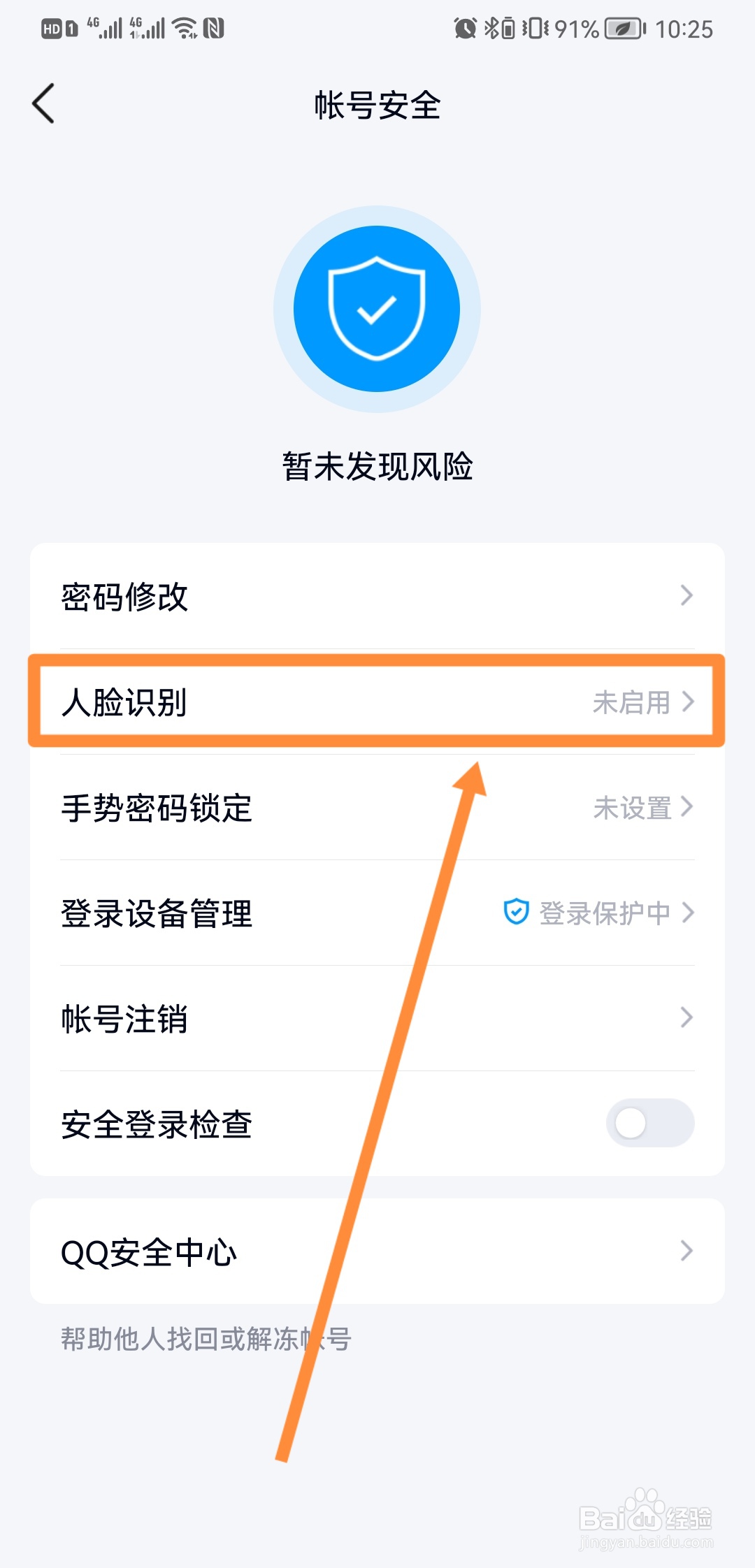The width and height of the screenshot is (755, 1568).
Task: Click the login protection shield icon
Action: (515, 912)
